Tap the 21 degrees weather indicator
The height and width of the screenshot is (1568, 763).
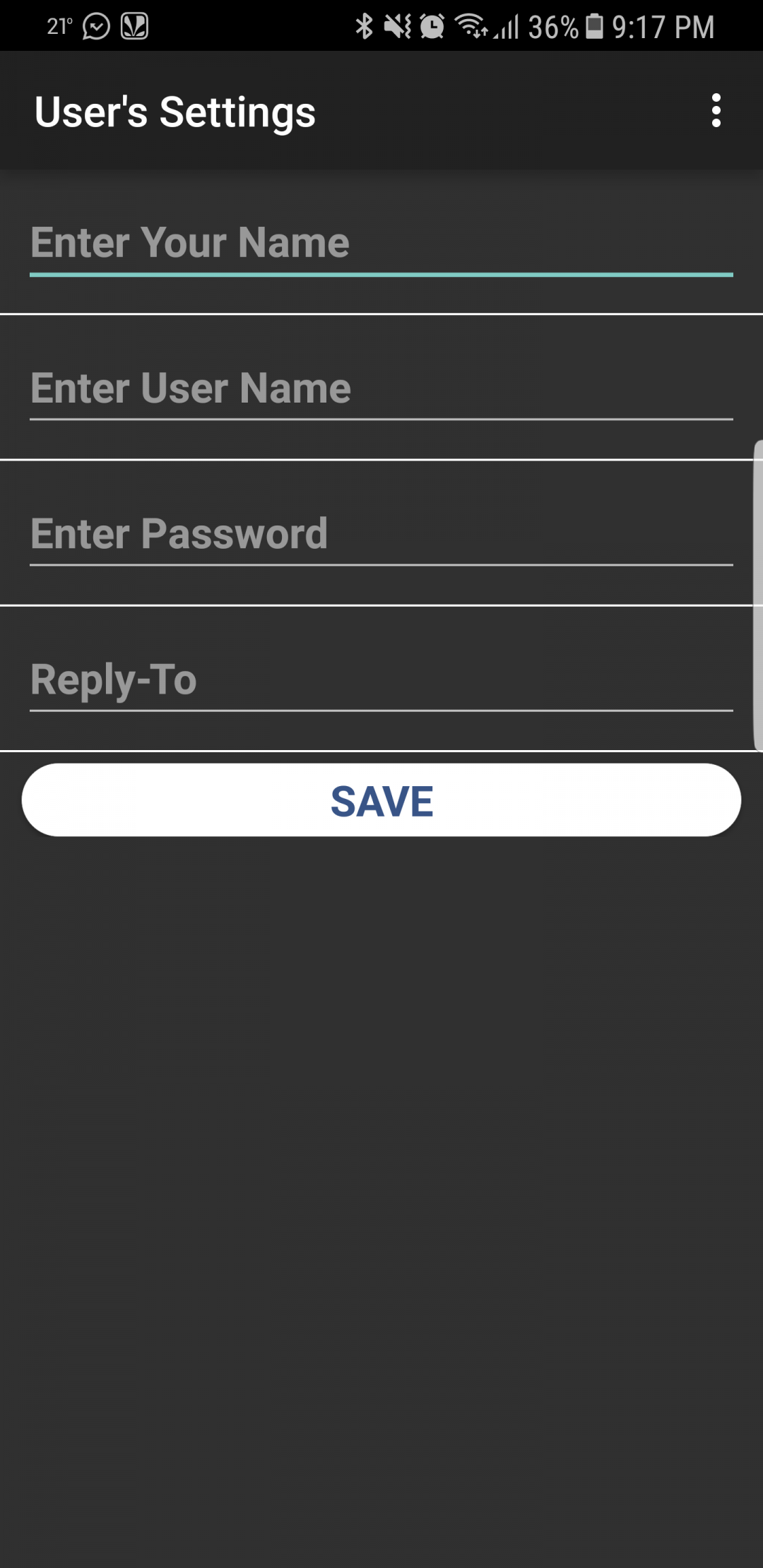click(x=59, y=26)
